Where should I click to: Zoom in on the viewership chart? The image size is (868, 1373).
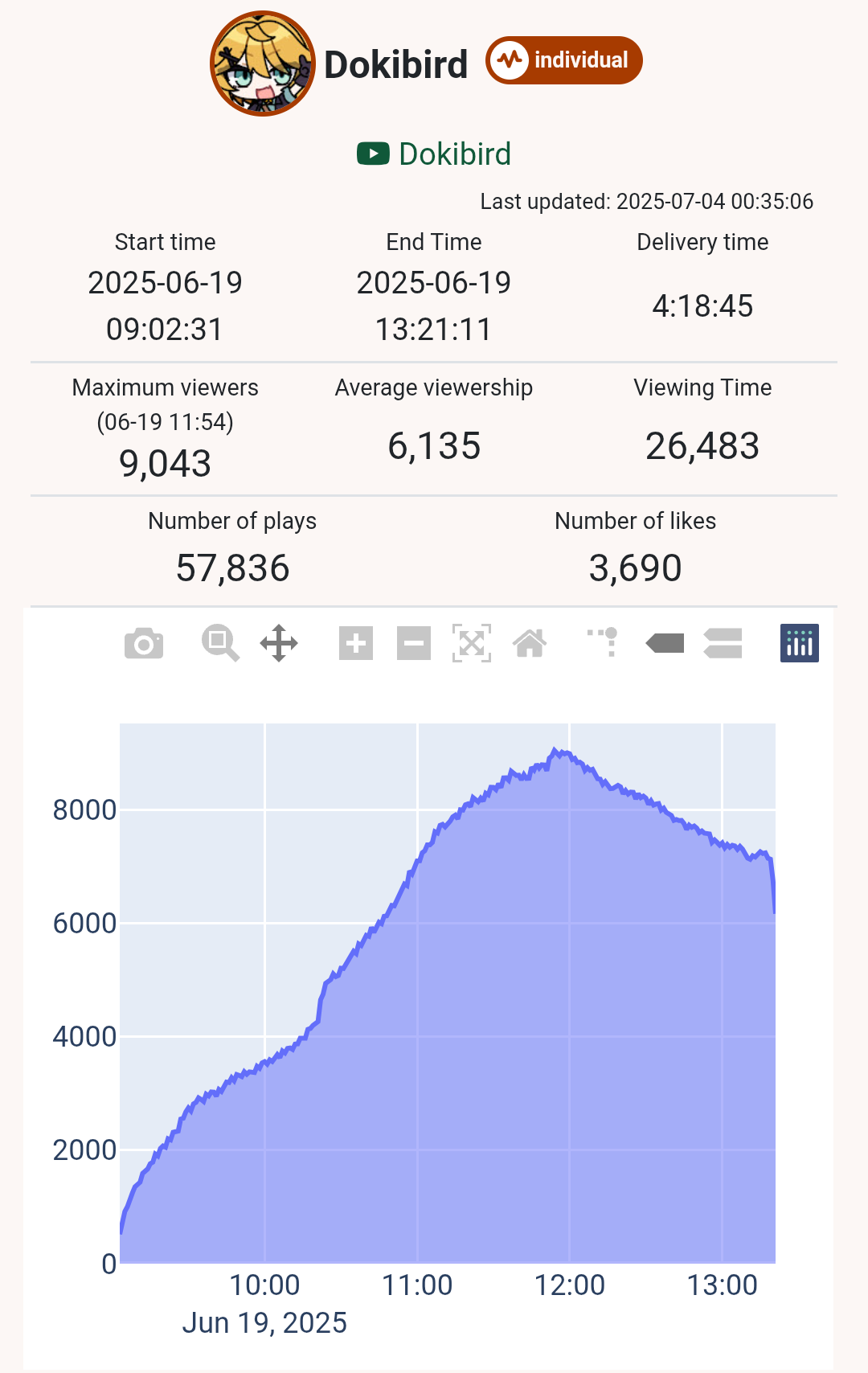coord(356,644)
